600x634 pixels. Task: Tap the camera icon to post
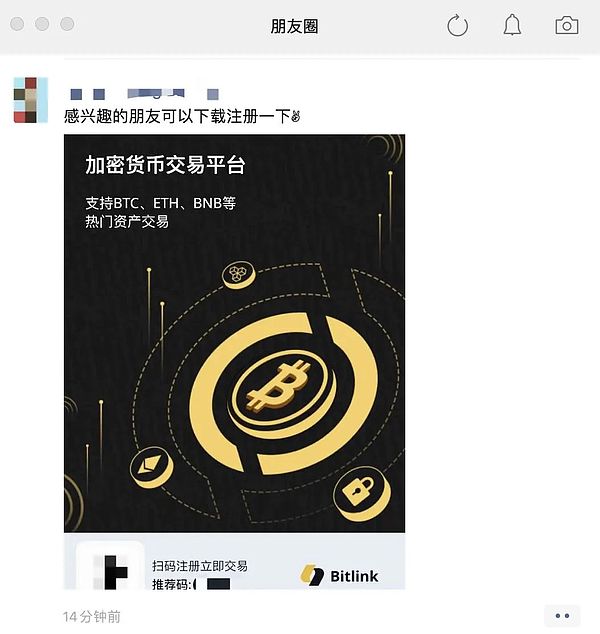[x=567, y=26]
